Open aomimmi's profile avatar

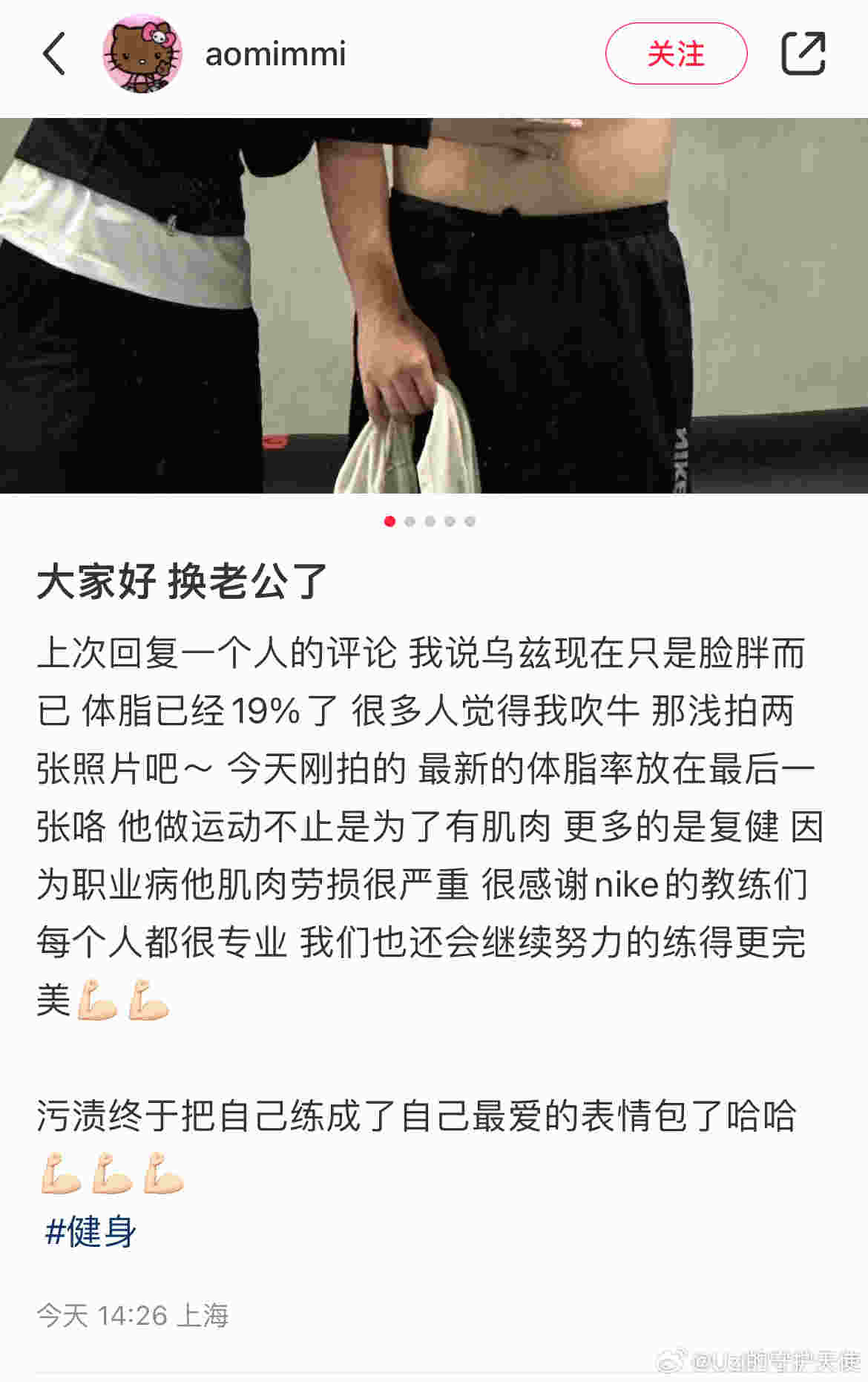(142, 53)
